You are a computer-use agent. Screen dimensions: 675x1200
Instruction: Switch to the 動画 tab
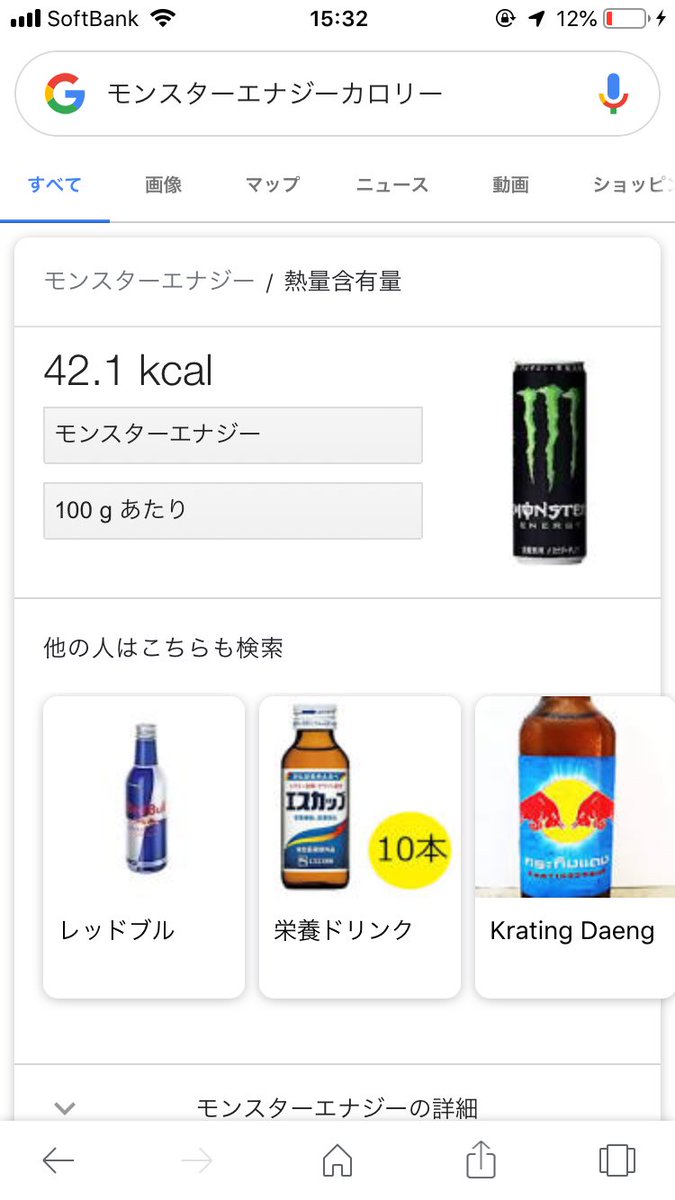pyautogui.click(x=510, y=185)
